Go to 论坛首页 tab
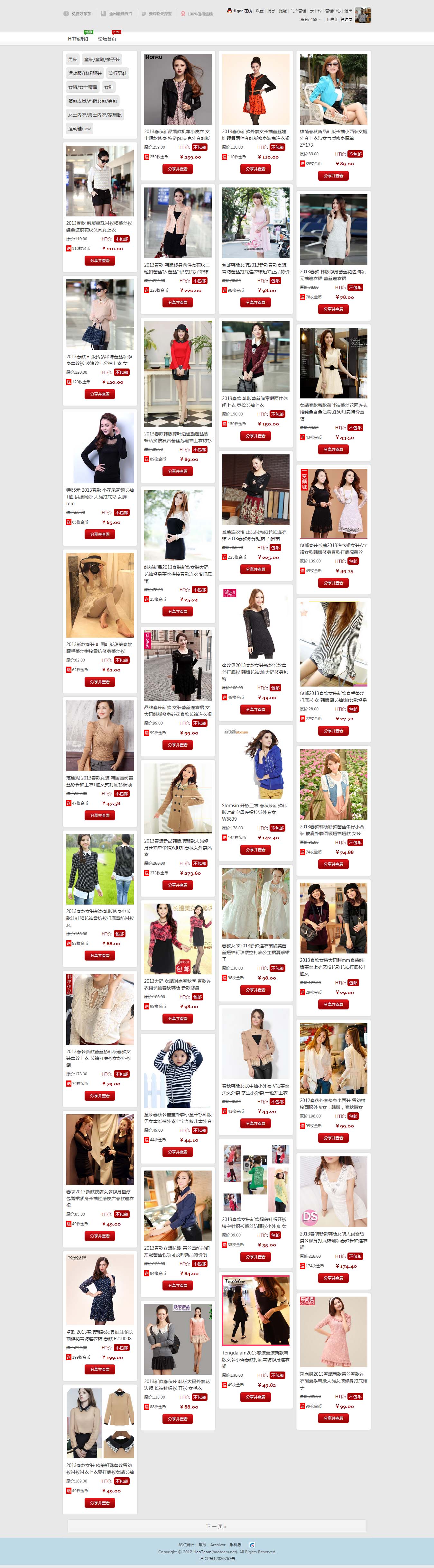Image resolution: width=434 pixels, height=1568 pixels. 107,39
